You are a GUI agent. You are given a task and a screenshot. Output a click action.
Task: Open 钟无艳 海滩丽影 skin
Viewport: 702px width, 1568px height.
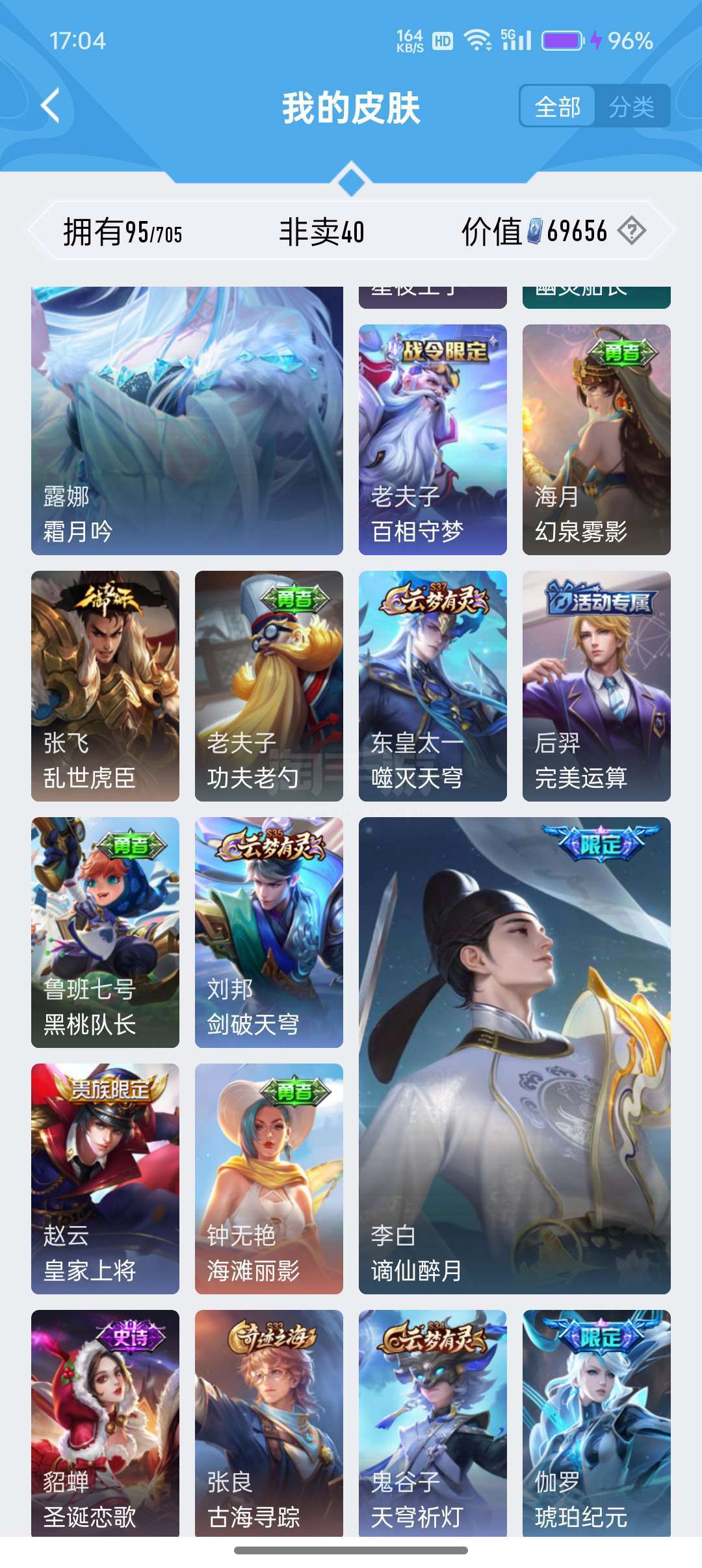pos(269,1179)
